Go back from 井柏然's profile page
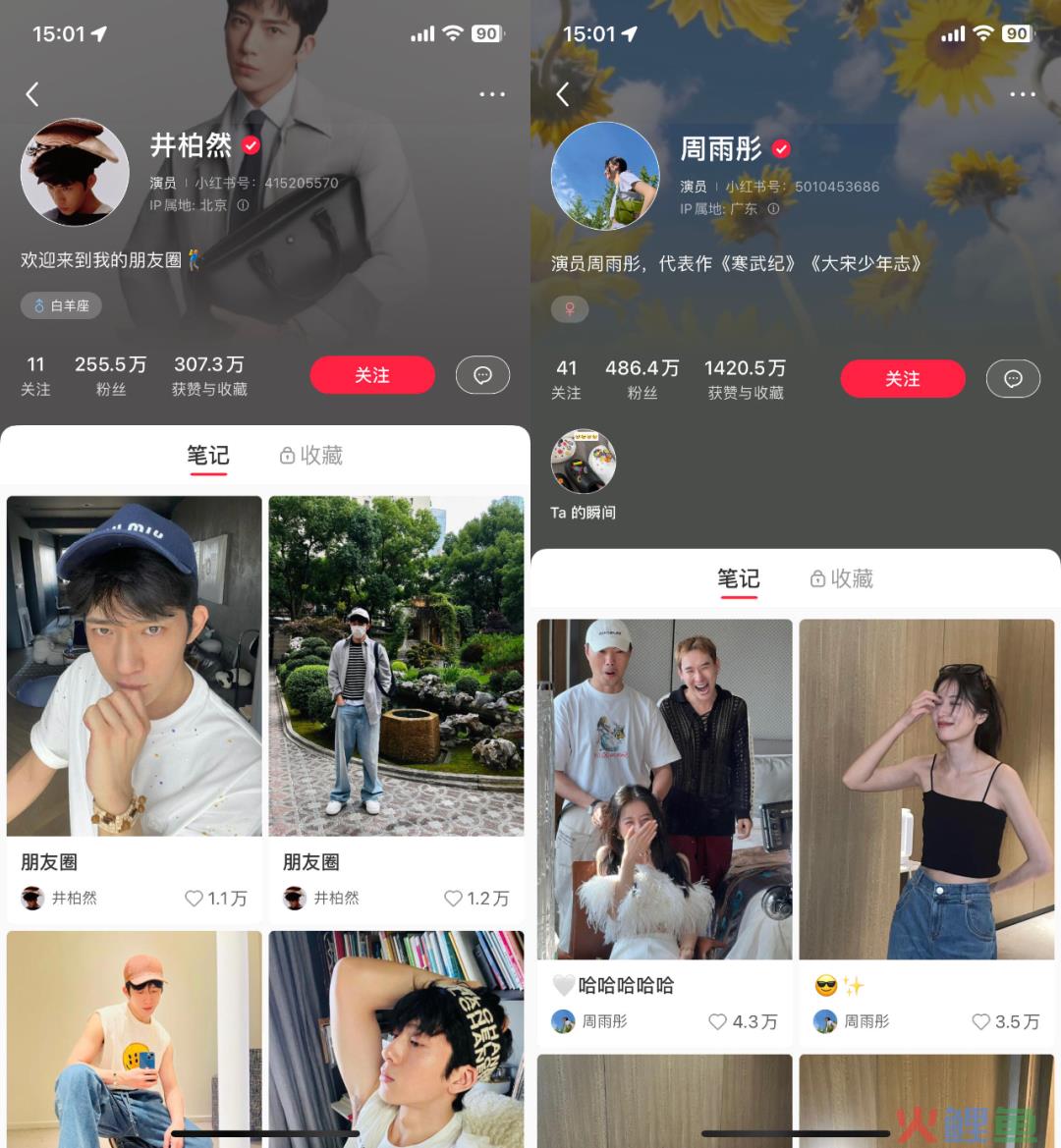 [x=32, y=94]
